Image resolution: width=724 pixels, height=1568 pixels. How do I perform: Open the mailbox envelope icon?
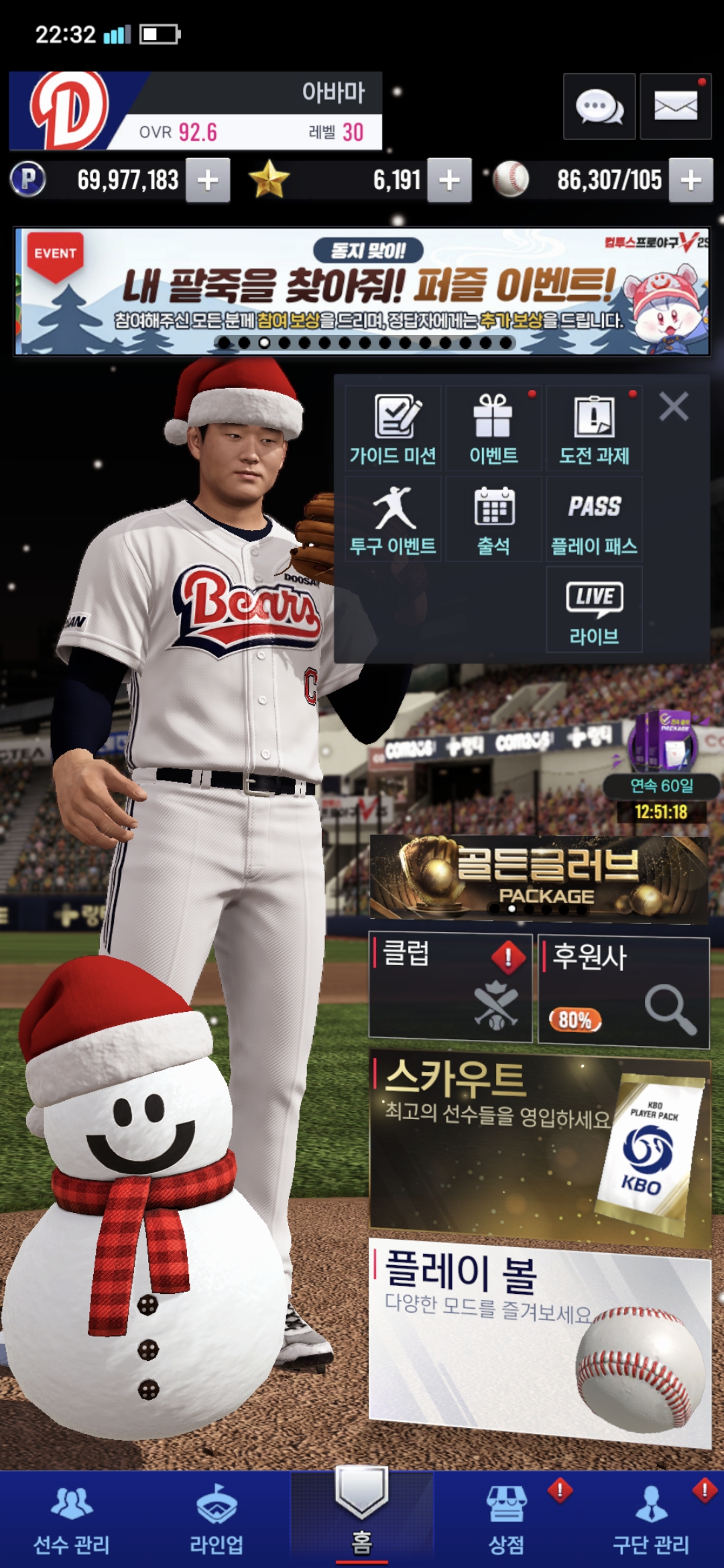(675, 107)
